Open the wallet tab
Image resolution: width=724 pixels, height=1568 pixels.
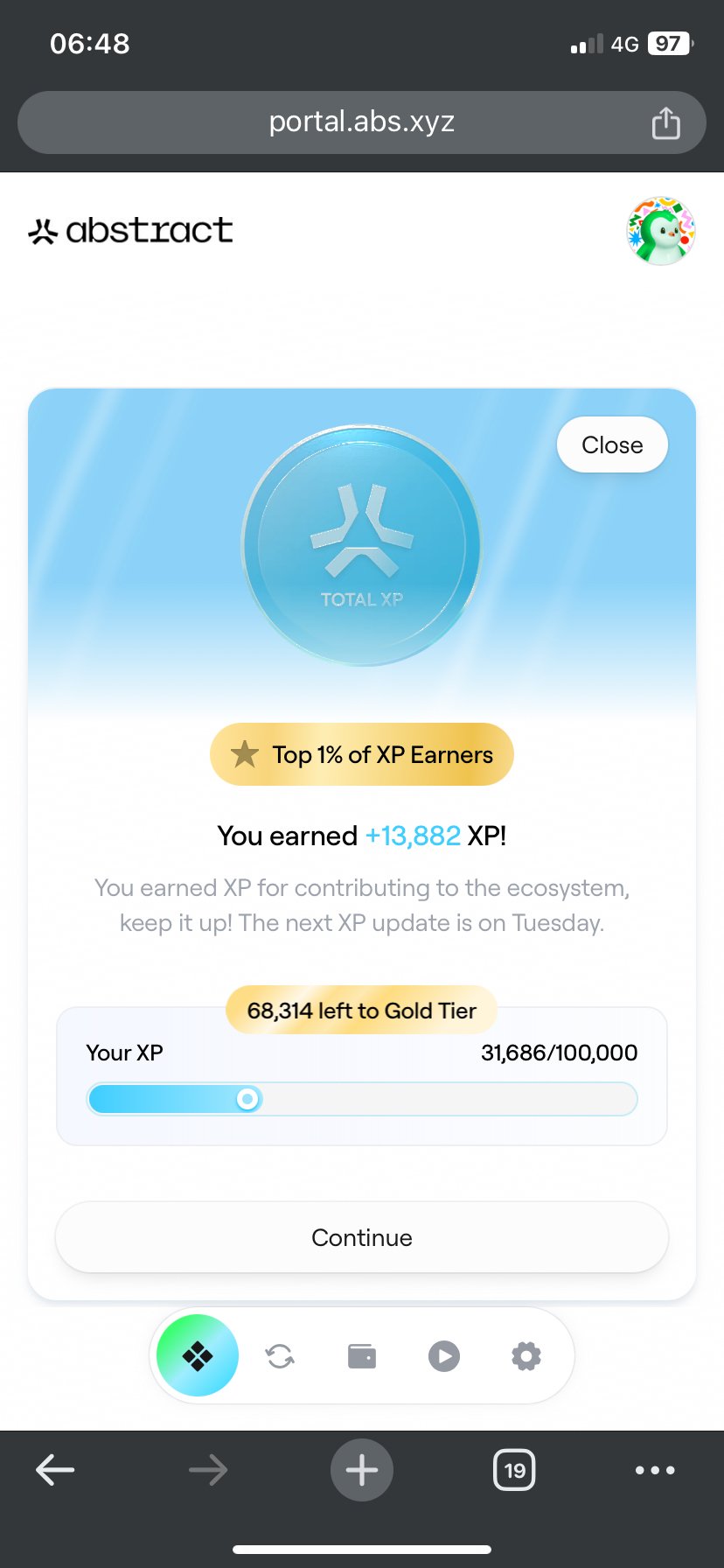[362, 1356]
